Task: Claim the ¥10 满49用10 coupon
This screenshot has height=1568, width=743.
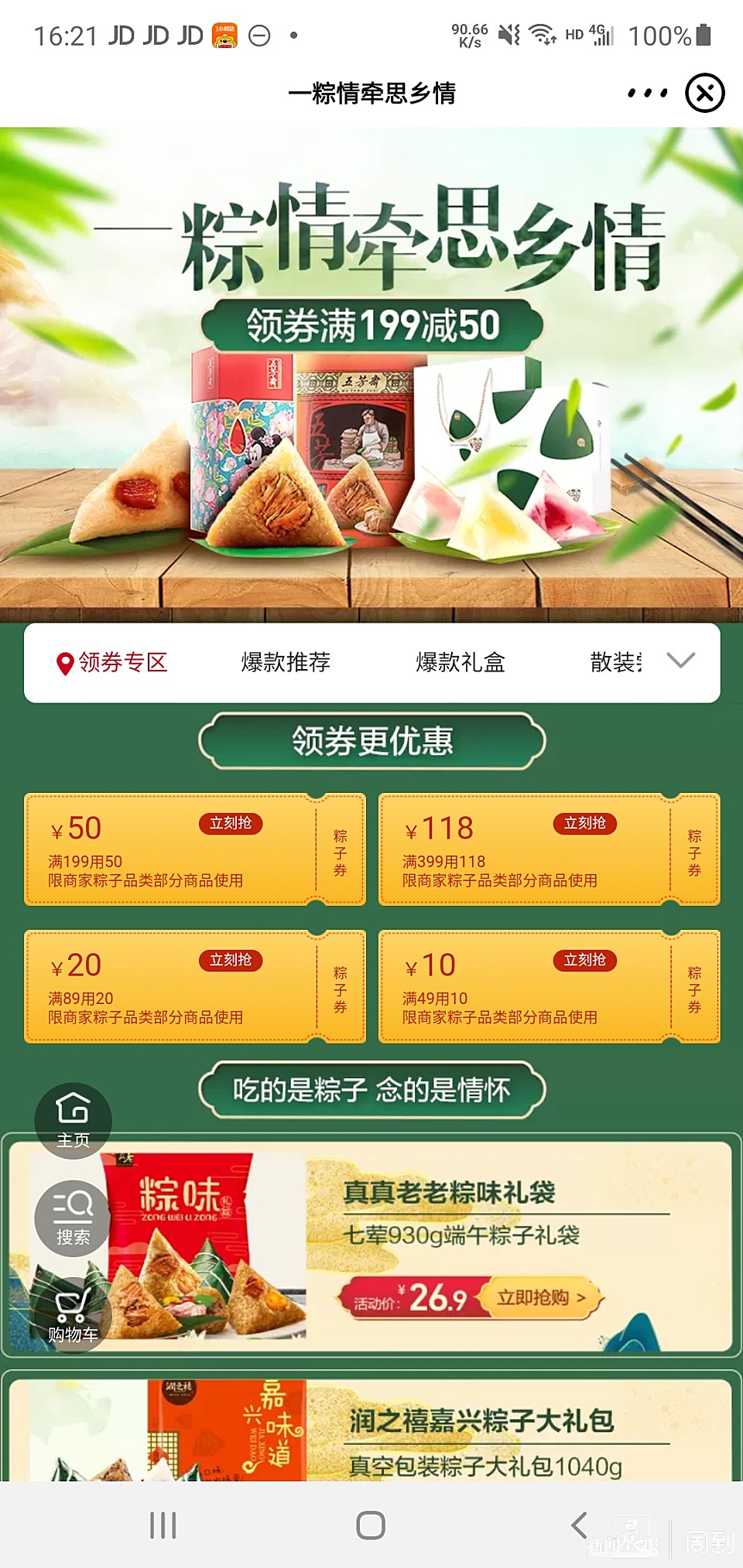Action: coord(584,960)
